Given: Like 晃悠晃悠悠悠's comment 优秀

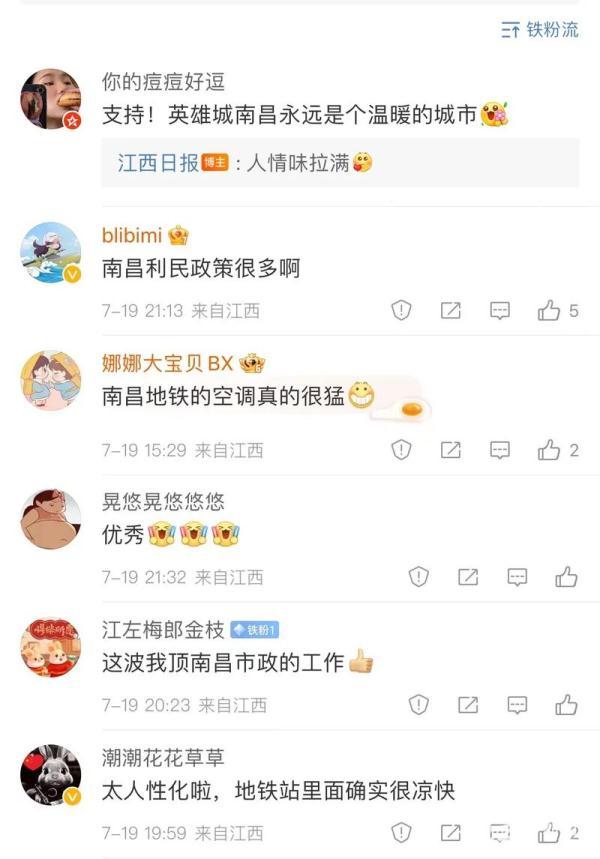Looking at the screenshot, I should (566, 577).
